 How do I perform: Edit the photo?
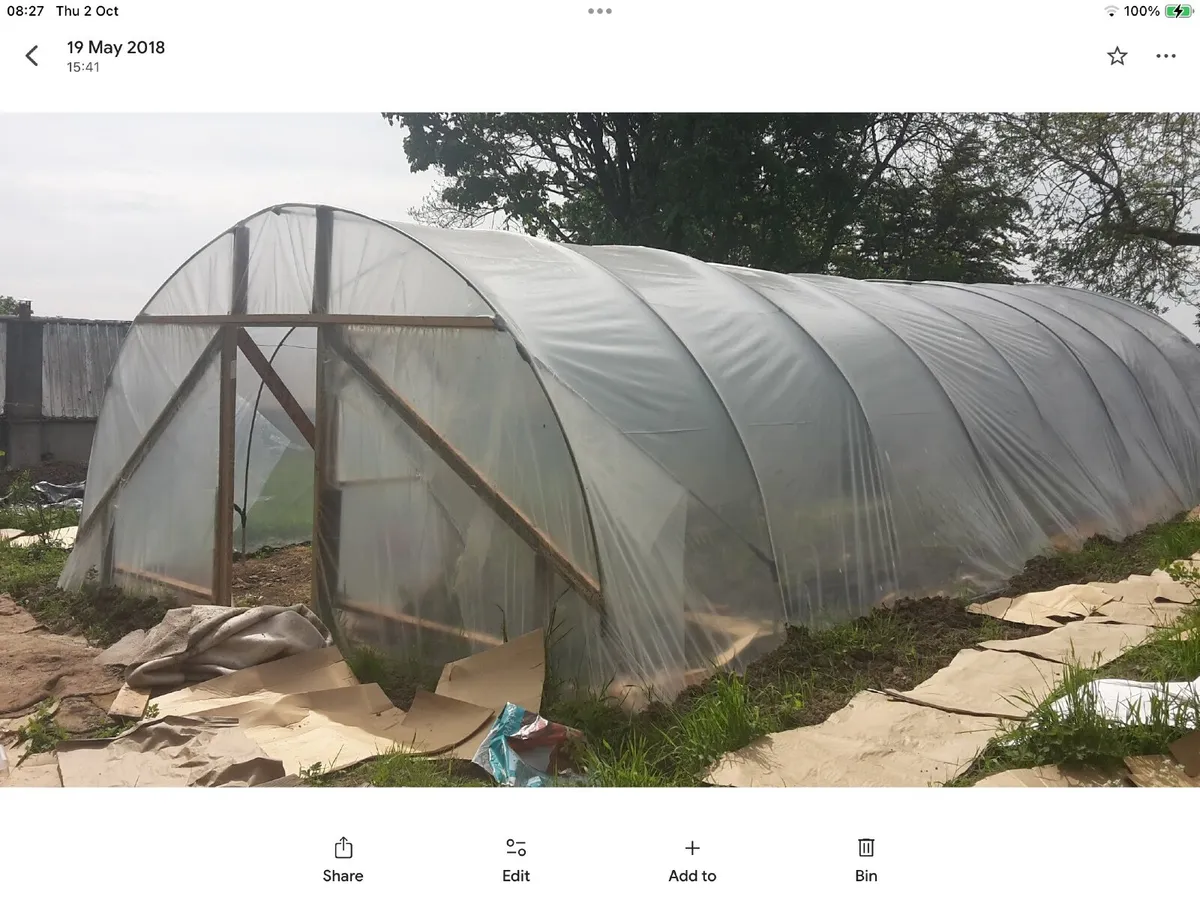pos(516,859)
